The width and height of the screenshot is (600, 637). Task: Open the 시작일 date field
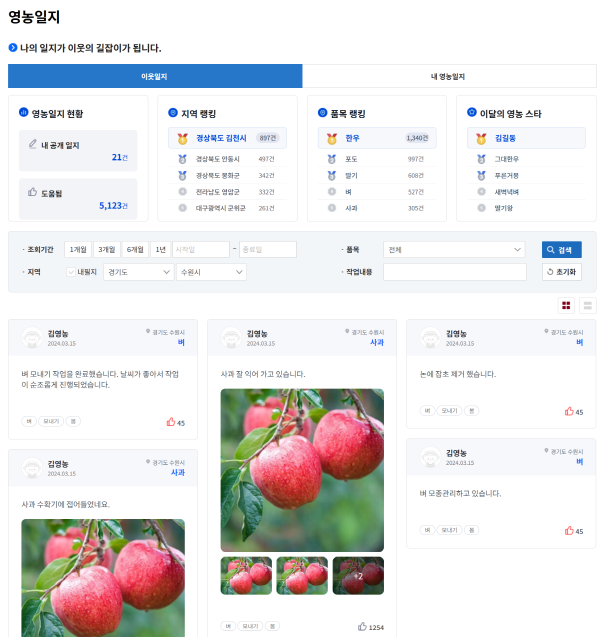200,249
